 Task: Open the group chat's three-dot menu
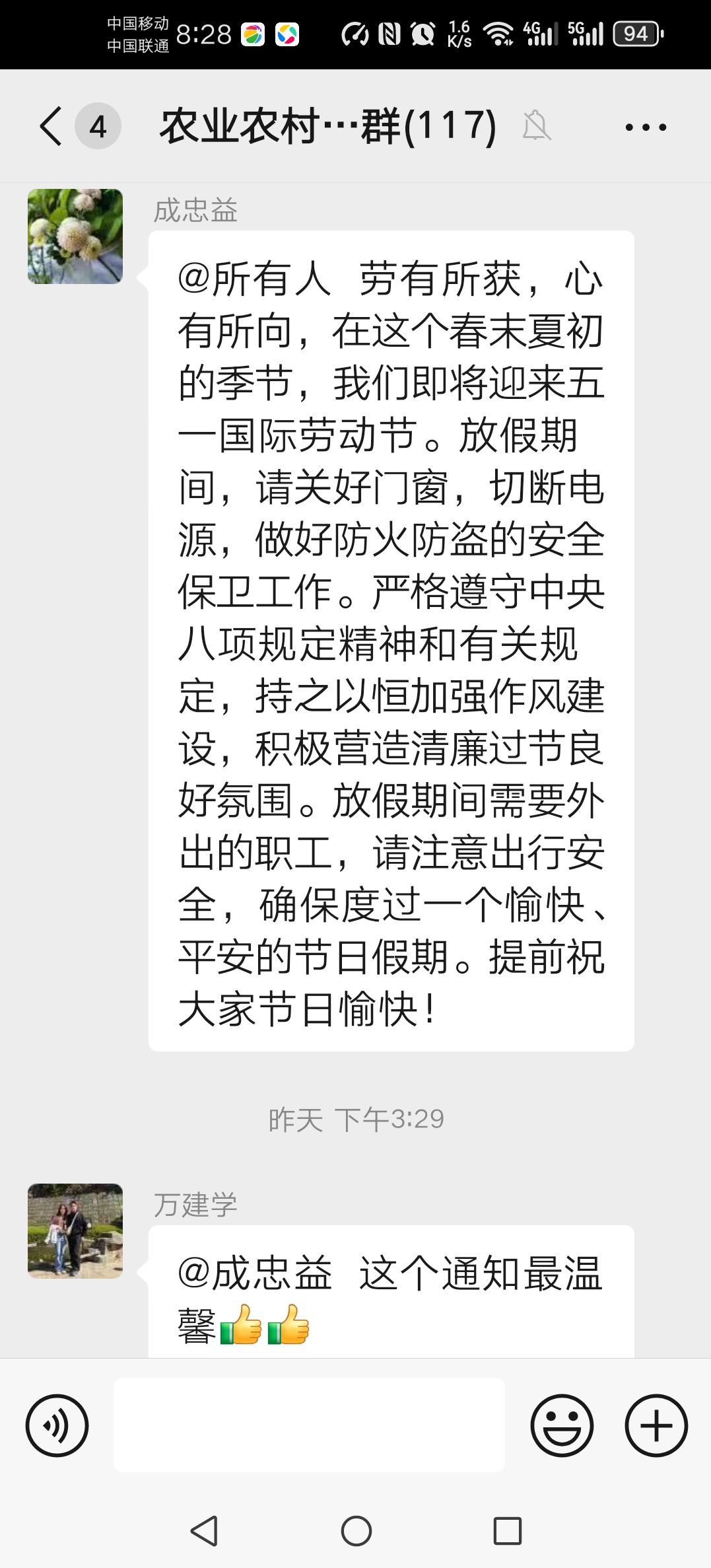coord(646,127)
